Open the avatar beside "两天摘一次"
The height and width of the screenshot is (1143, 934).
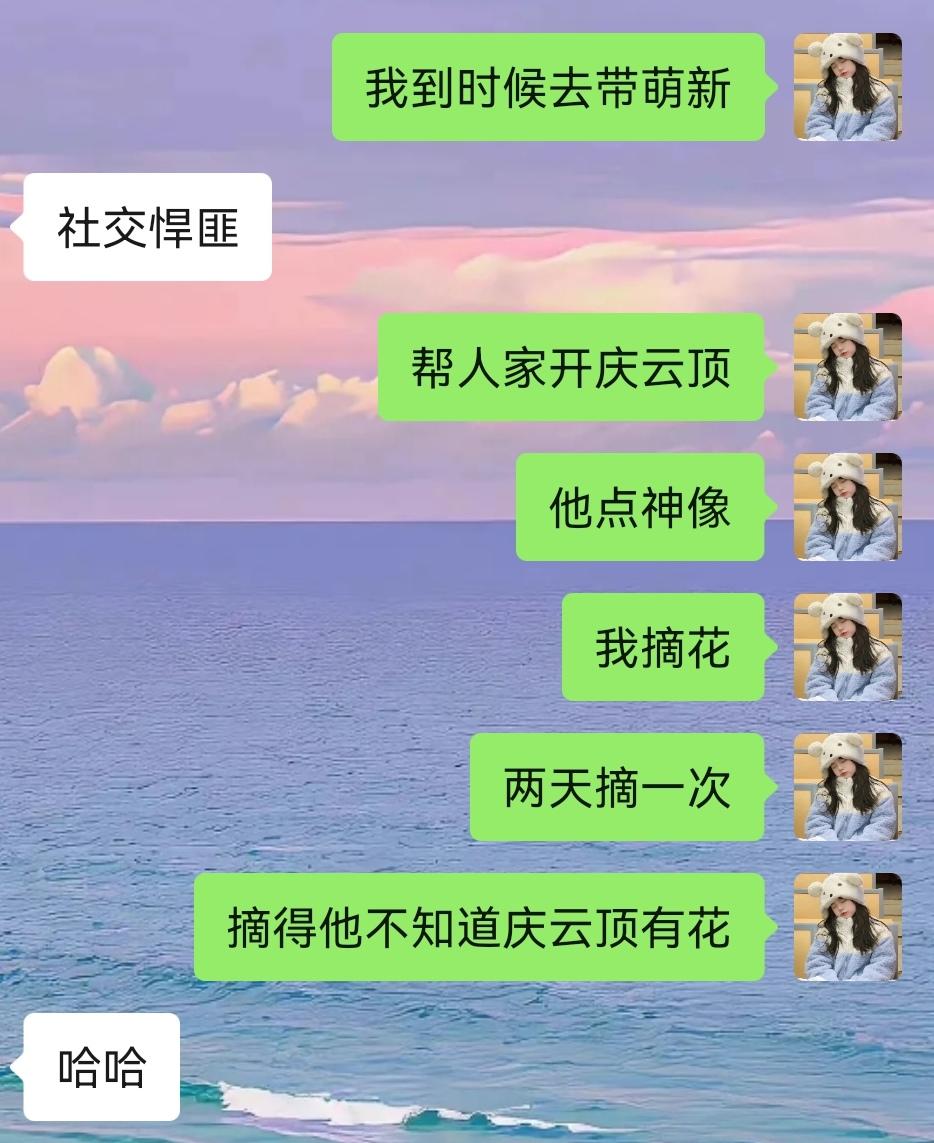(x=848, y=788)
